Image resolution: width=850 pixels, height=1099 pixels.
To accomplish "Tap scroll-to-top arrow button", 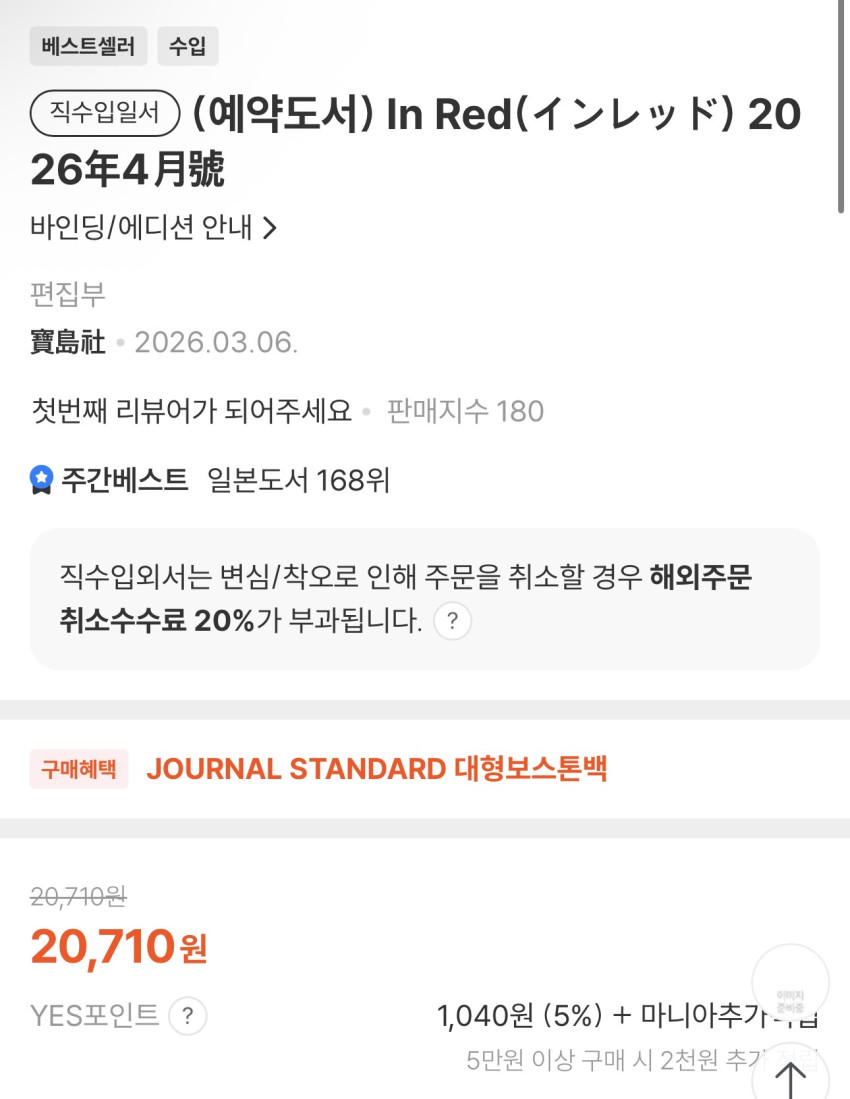I will 791,1078.
